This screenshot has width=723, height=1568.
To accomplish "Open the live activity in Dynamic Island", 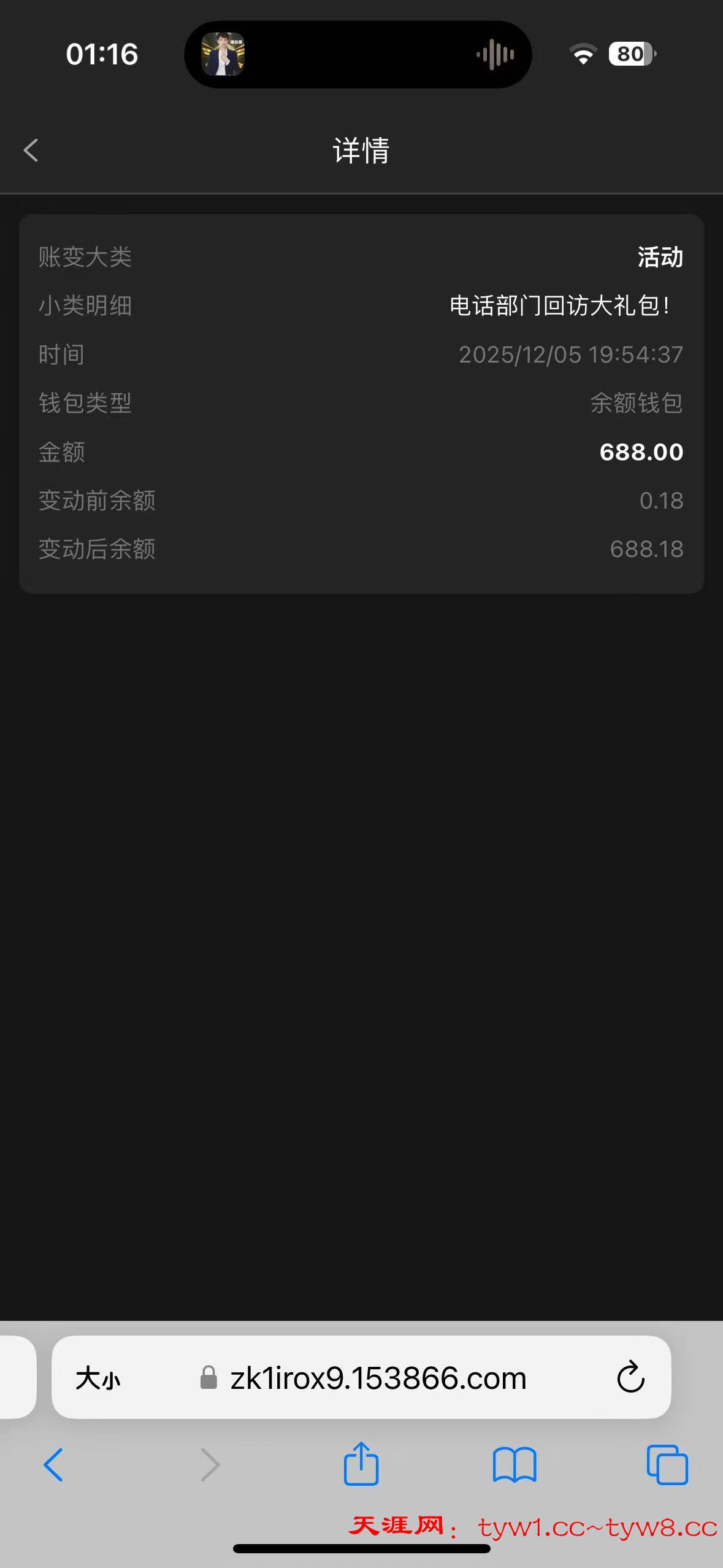I will coord(358,54).
